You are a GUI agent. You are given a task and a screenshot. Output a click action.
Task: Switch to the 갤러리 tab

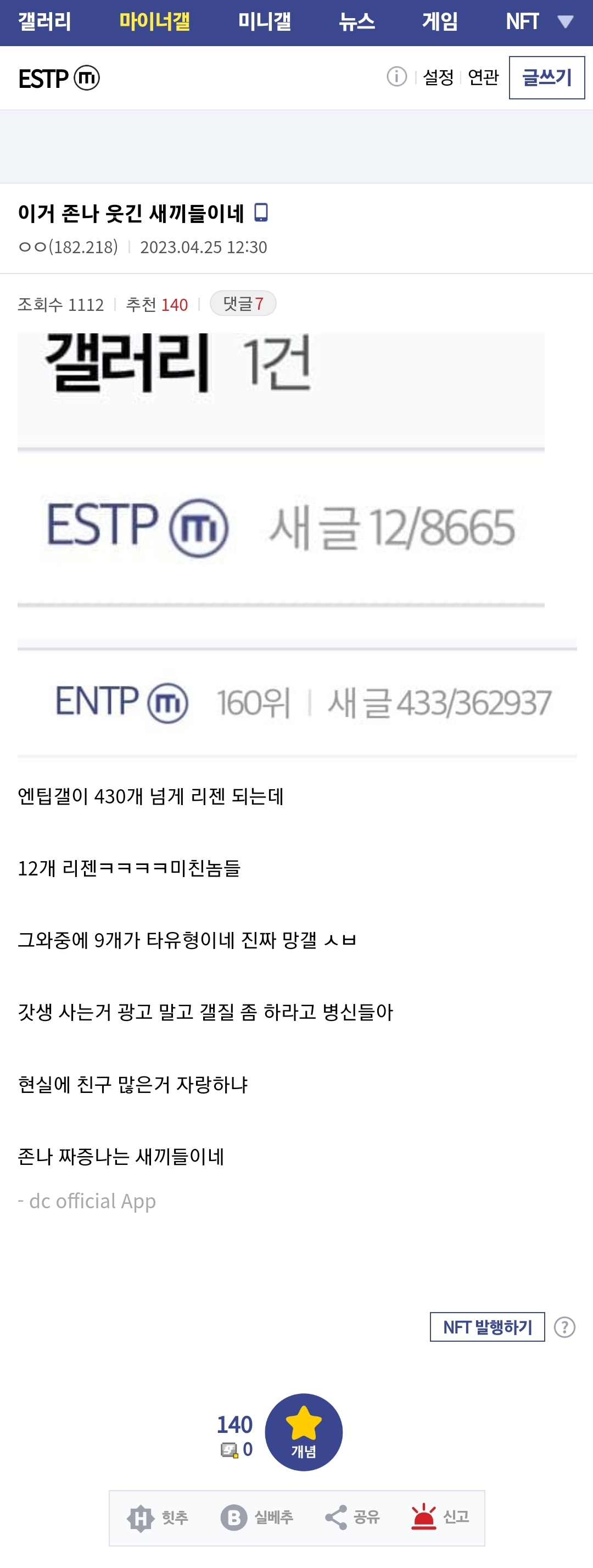tap(44, 22)
